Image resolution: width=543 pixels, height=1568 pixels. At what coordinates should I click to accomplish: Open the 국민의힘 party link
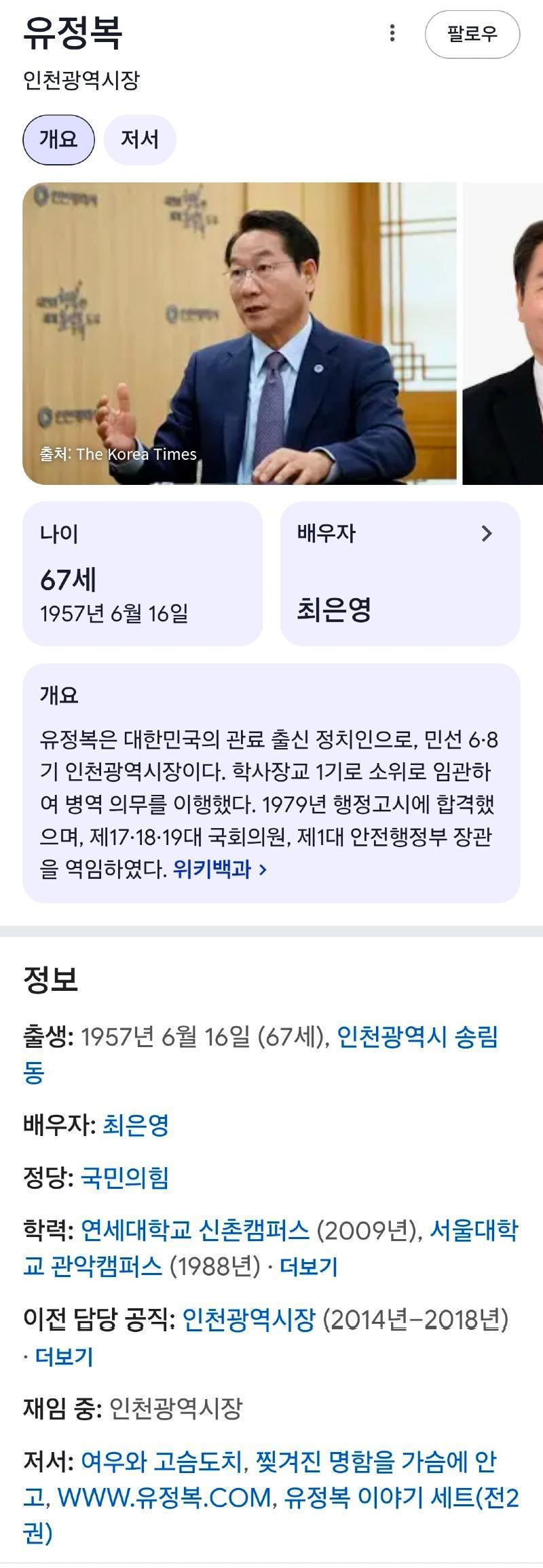pyautogui.click(x=124, y=1178)
